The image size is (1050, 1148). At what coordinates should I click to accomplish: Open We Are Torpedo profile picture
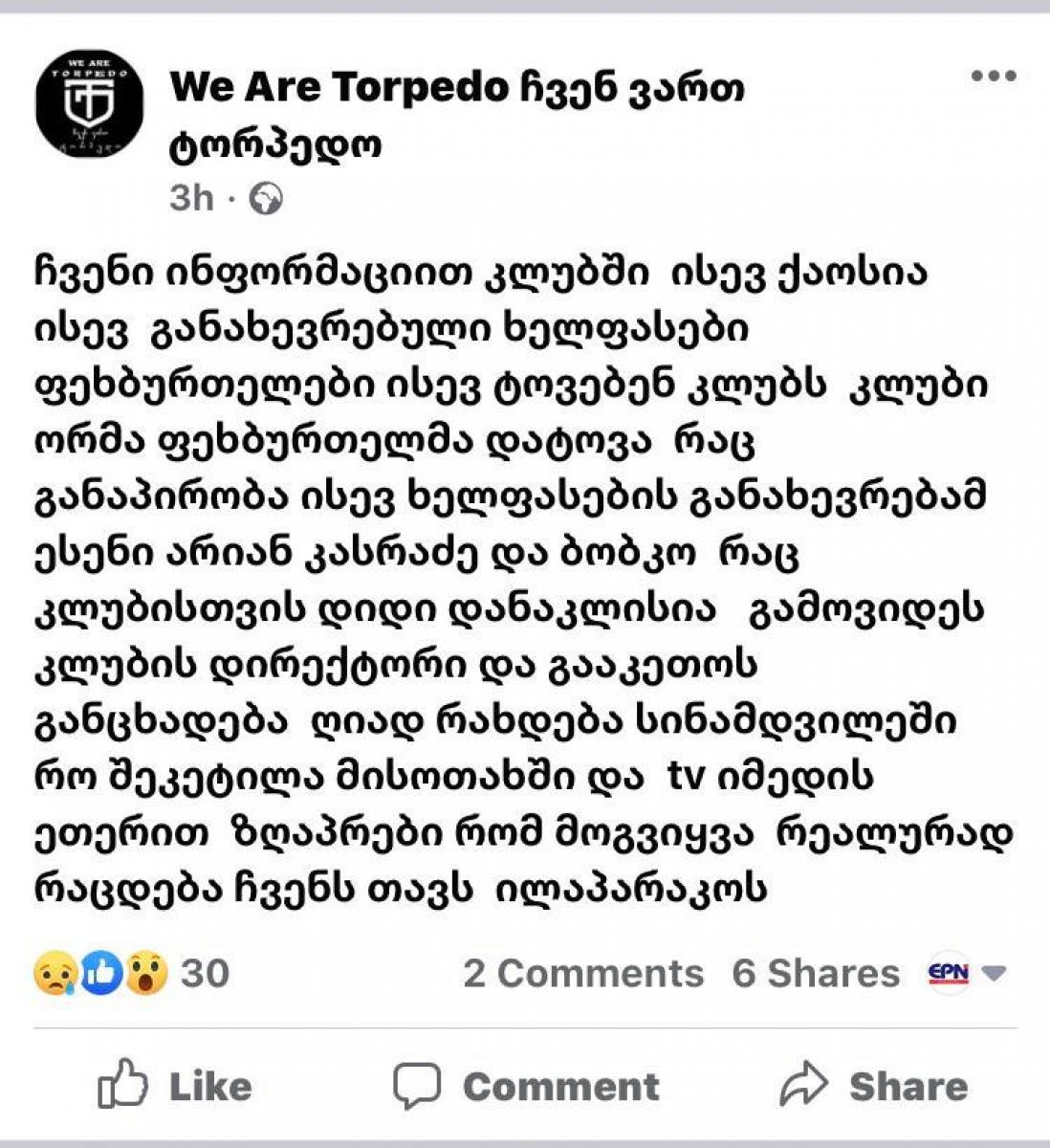[x=90, y=103]
